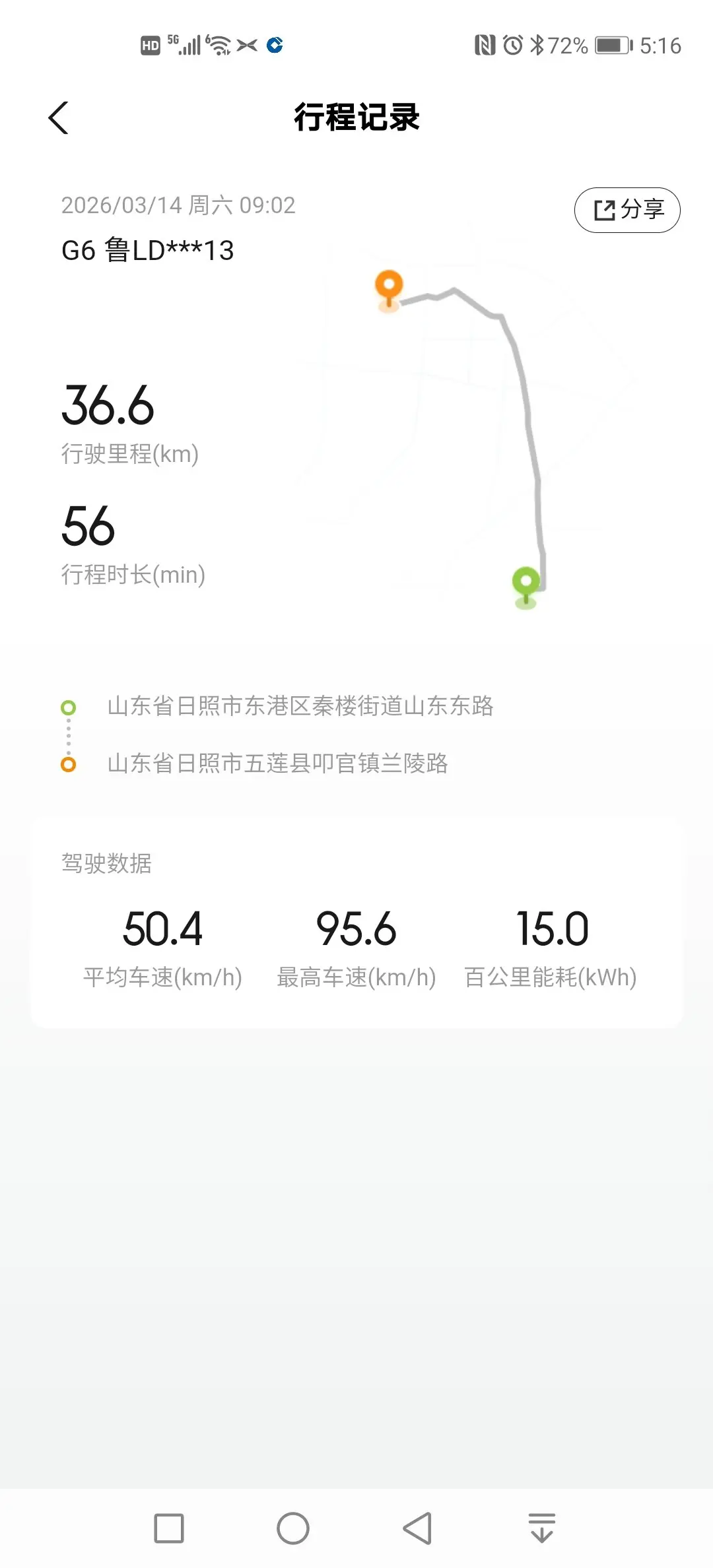Tap the system back triangle
The width and height of the screenshot is (713, 1568).
pos(417,1528)
